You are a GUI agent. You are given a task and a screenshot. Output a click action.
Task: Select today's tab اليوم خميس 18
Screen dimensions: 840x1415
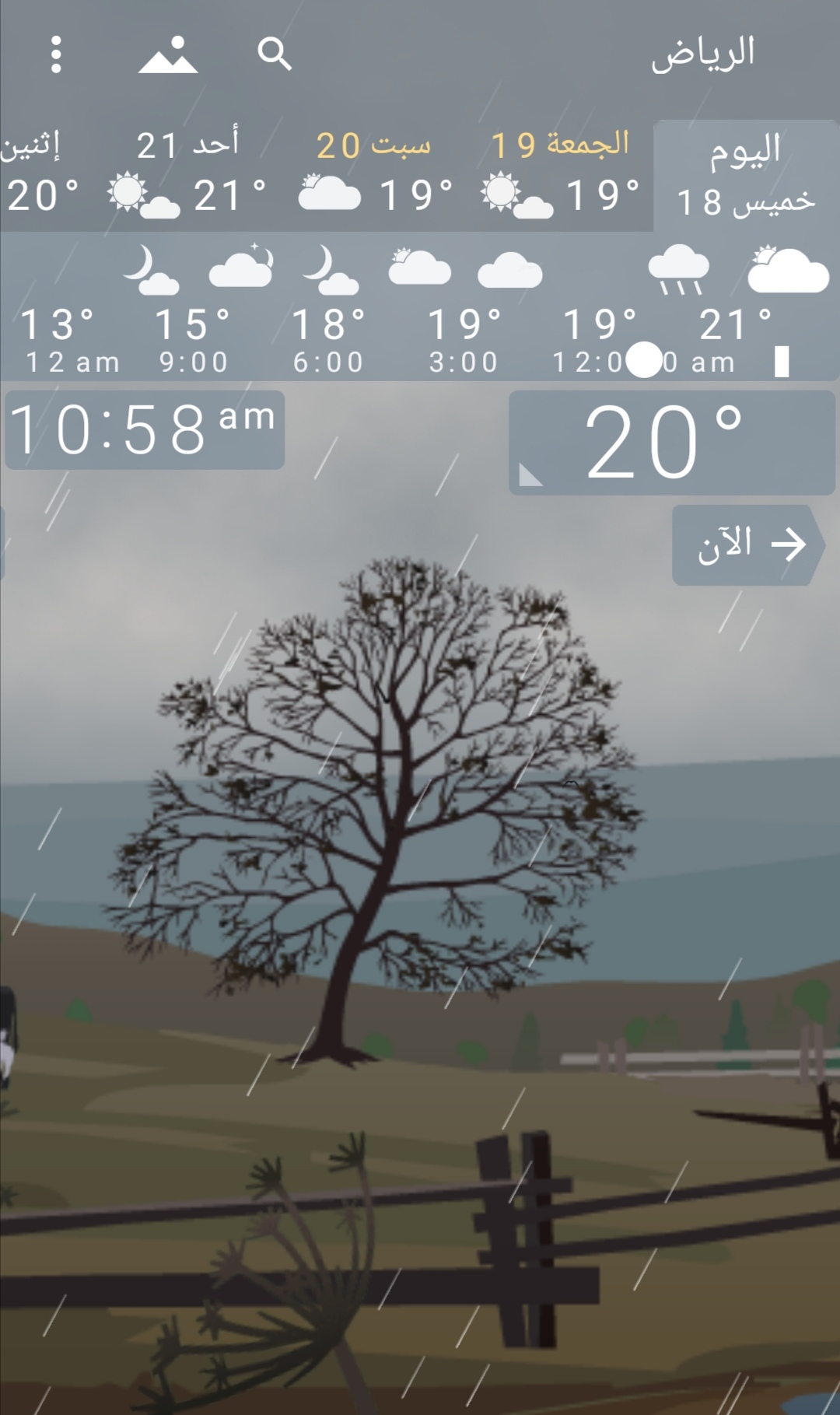(x=745, y=176)
